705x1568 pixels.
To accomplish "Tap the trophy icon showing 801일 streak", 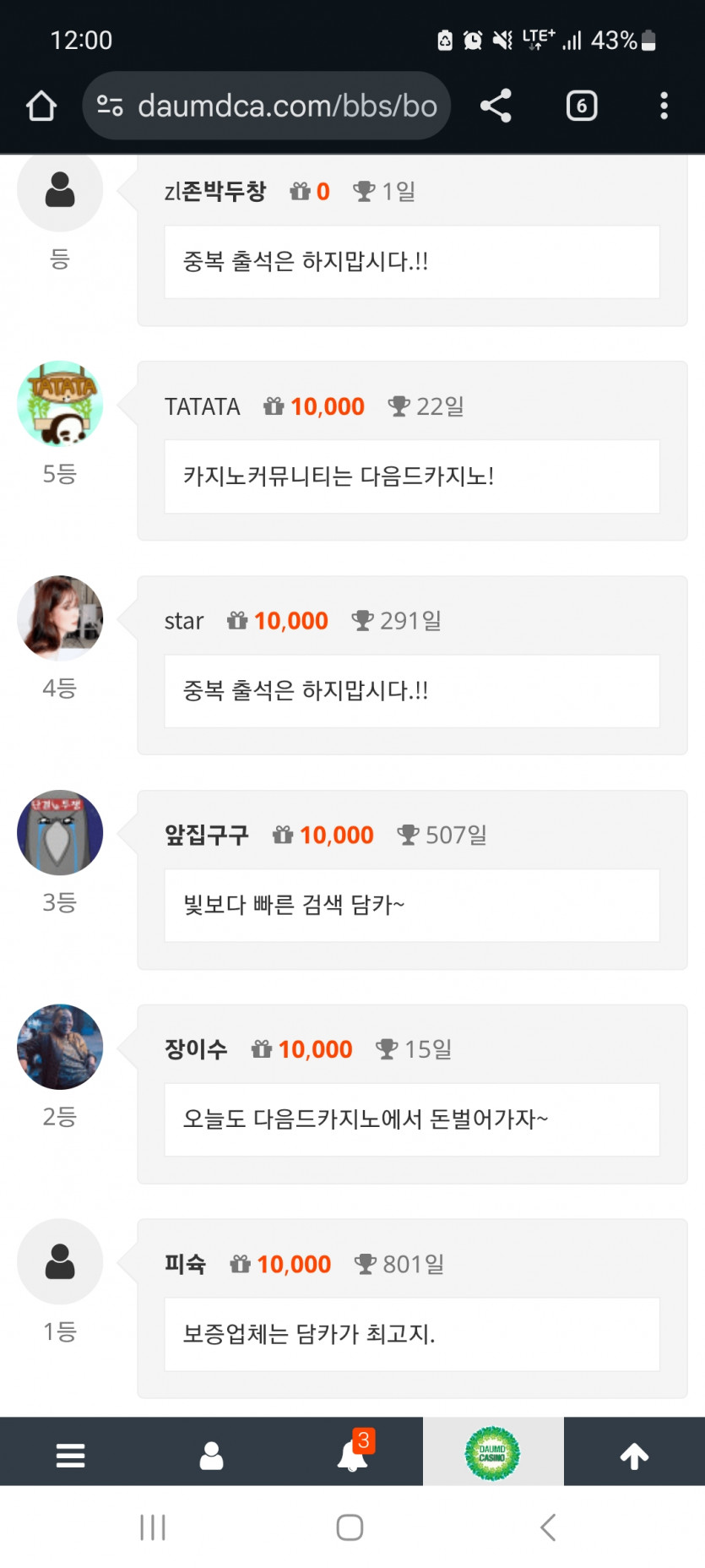I will (x=366, y=1264).
